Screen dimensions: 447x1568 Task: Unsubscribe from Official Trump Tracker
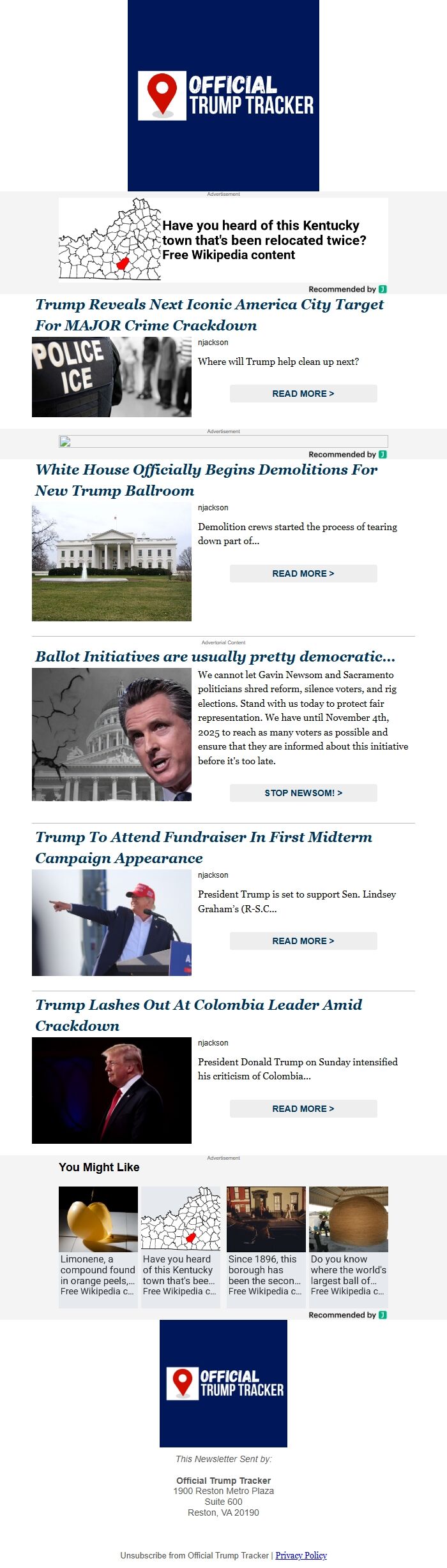click(195, 1555)
